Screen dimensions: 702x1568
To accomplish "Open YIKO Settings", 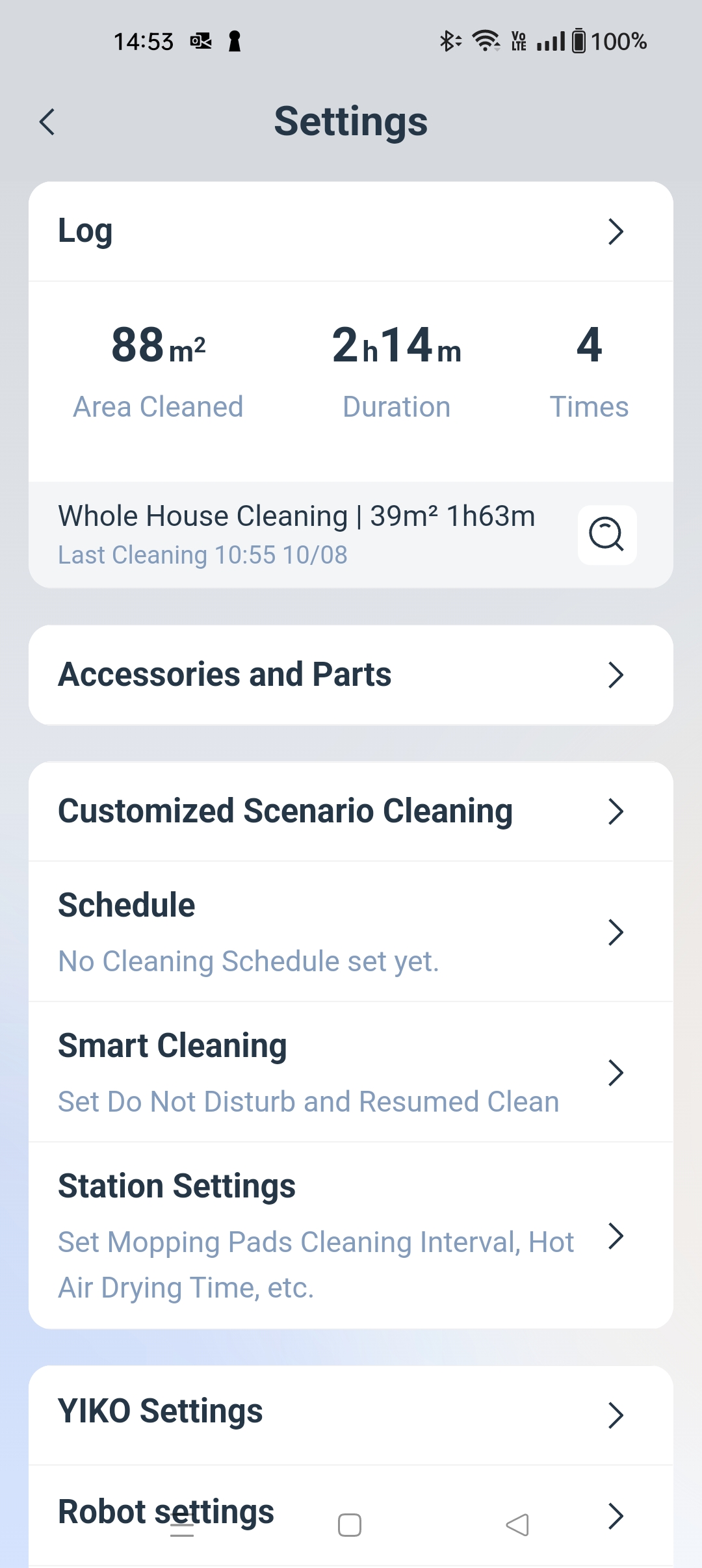I will [351, 1415].
